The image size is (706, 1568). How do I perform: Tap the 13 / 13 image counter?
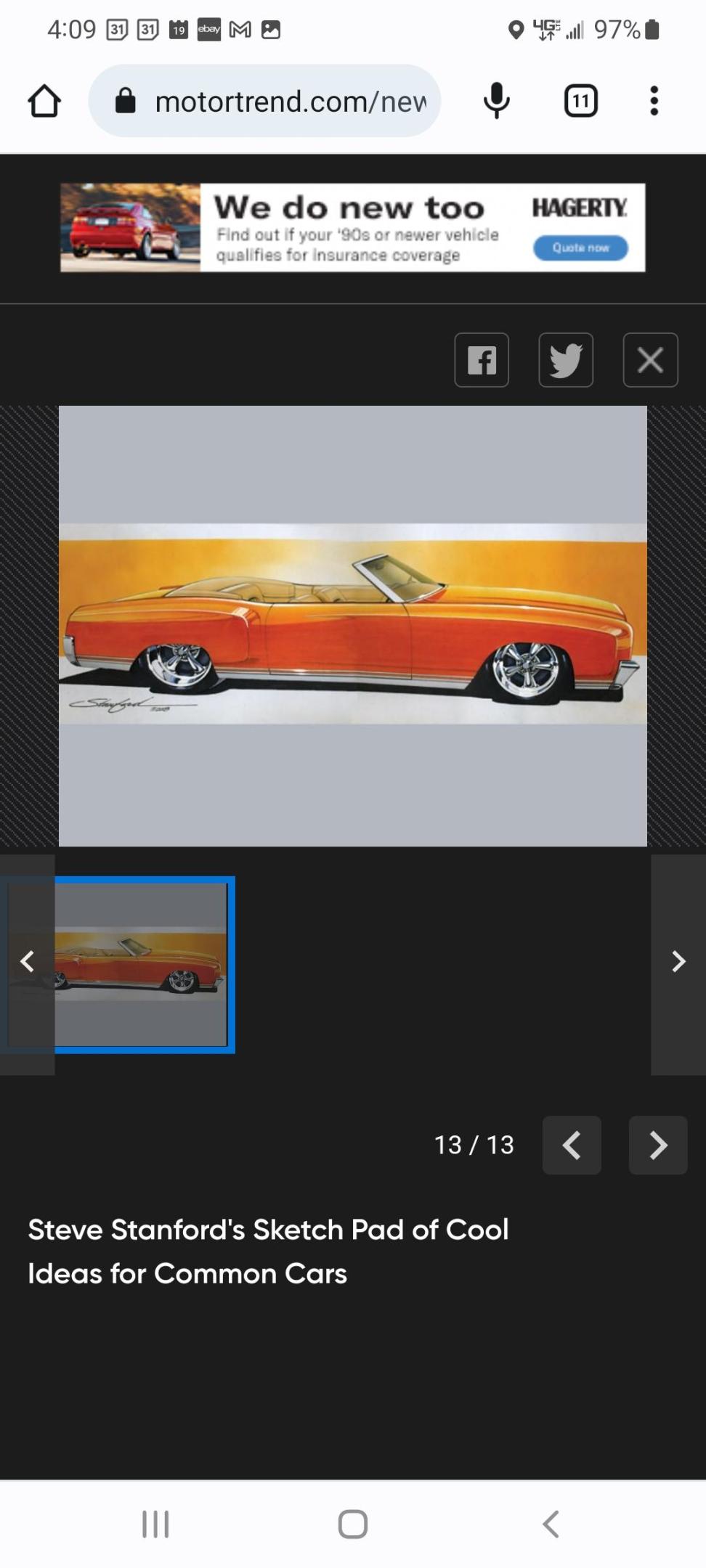coord(474,1145)
